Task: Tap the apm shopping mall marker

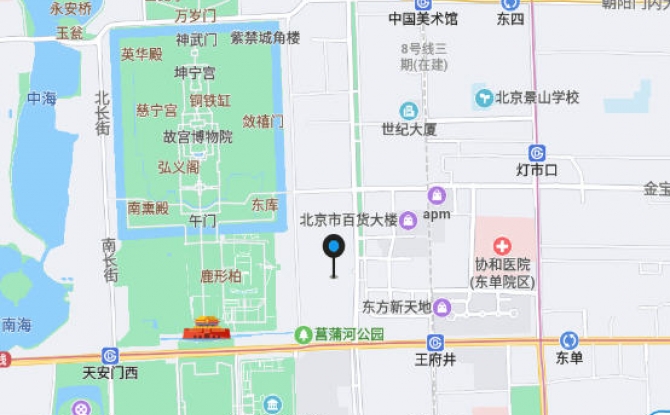Action: pos(436,195)
